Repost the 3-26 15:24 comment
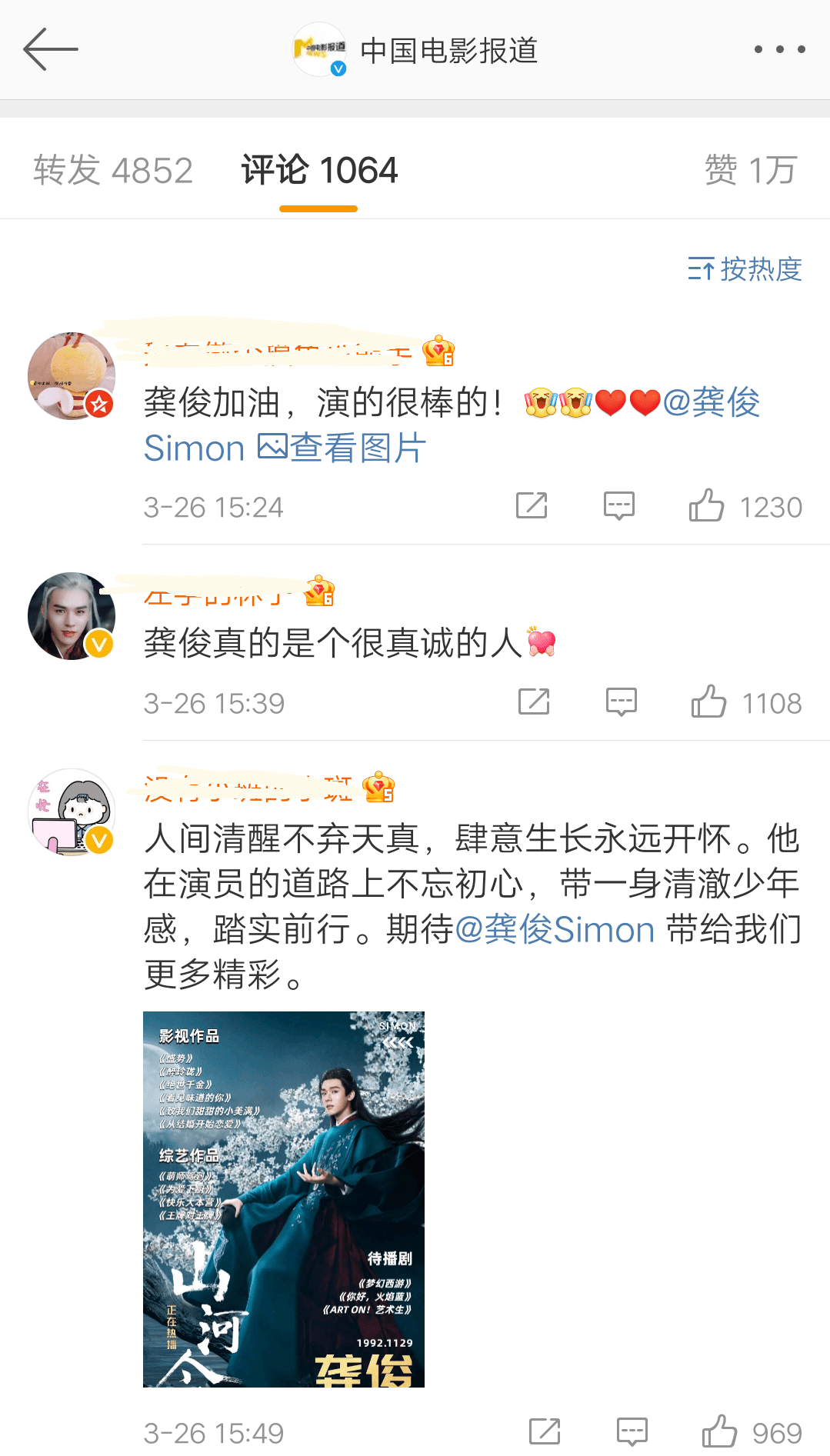The image size is (830, 1456). 532,506
